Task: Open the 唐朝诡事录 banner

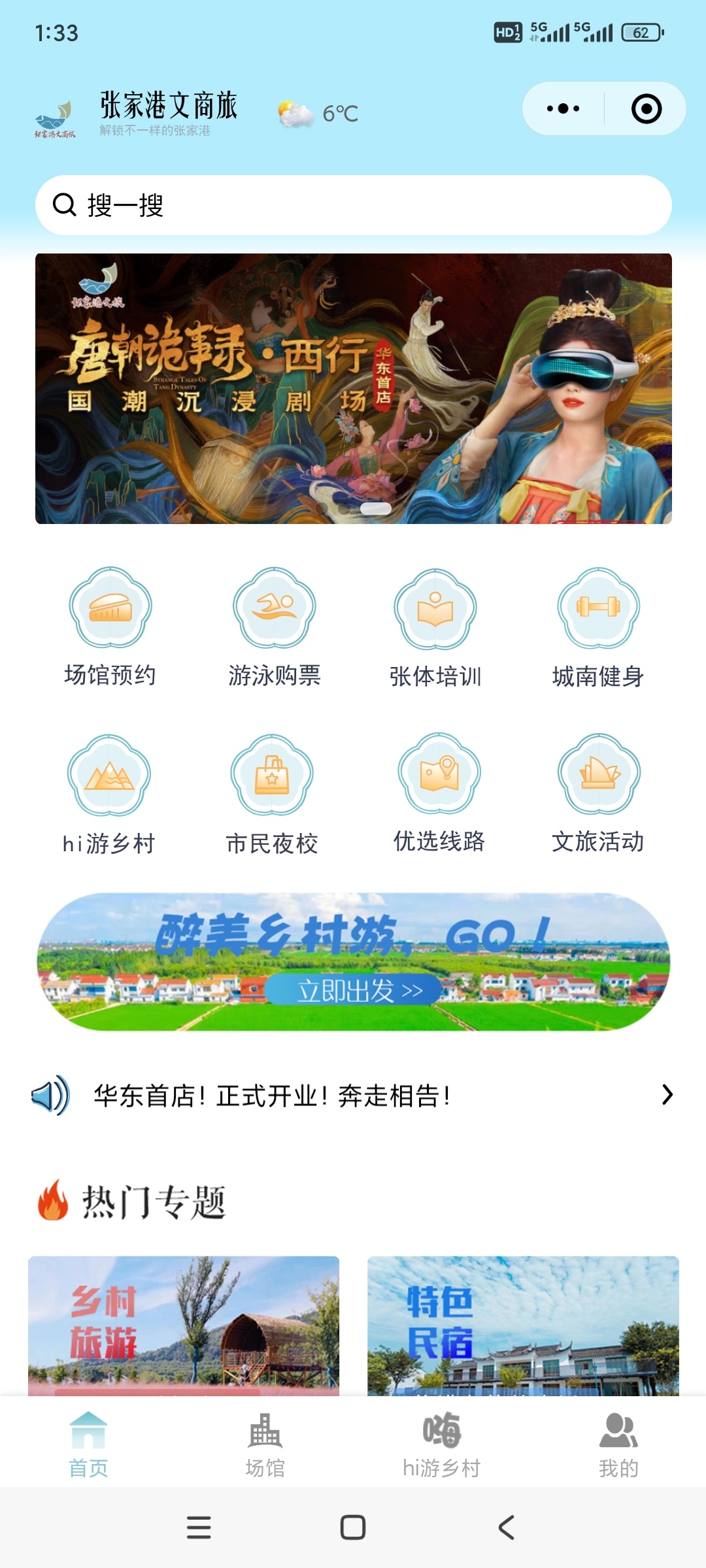Action: [353, 388]
